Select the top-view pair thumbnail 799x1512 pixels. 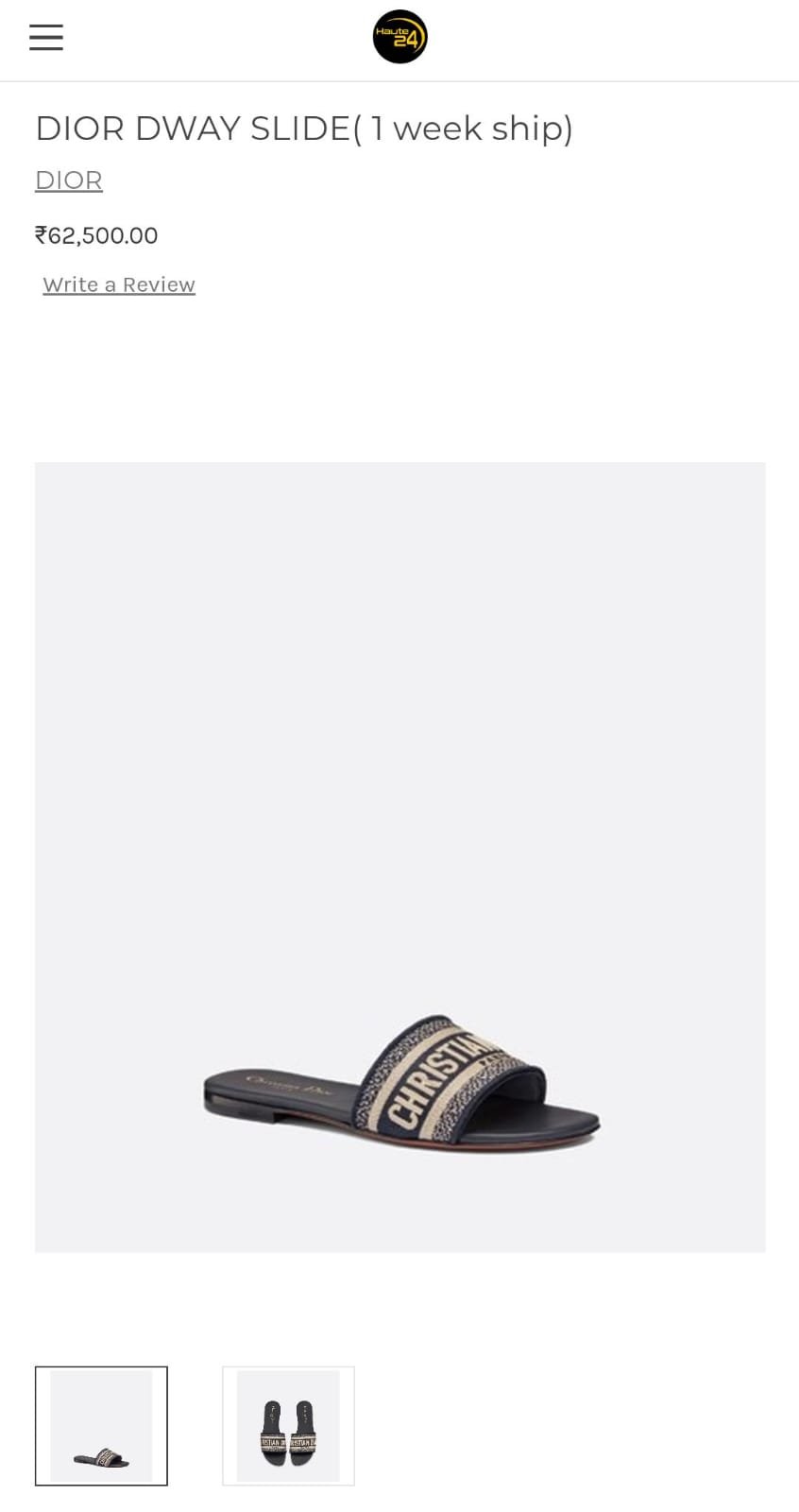pos(288,1425)
